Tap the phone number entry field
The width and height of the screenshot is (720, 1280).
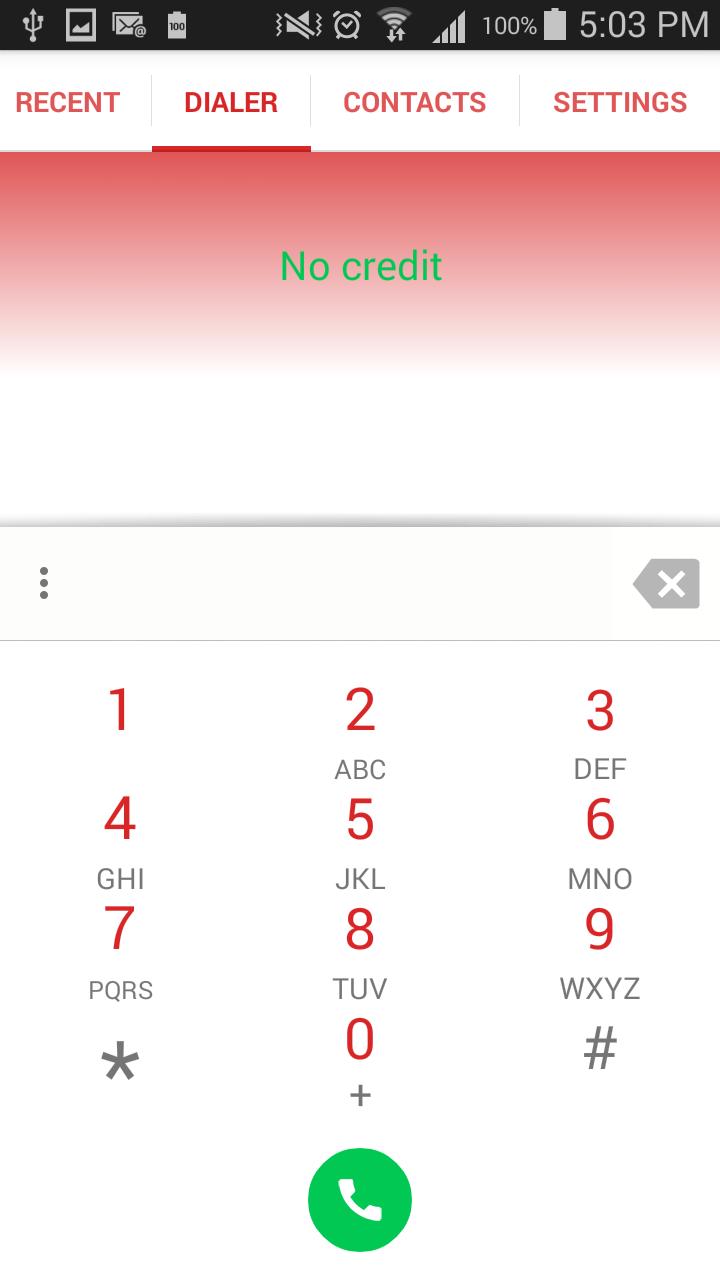tap(340, 583)
